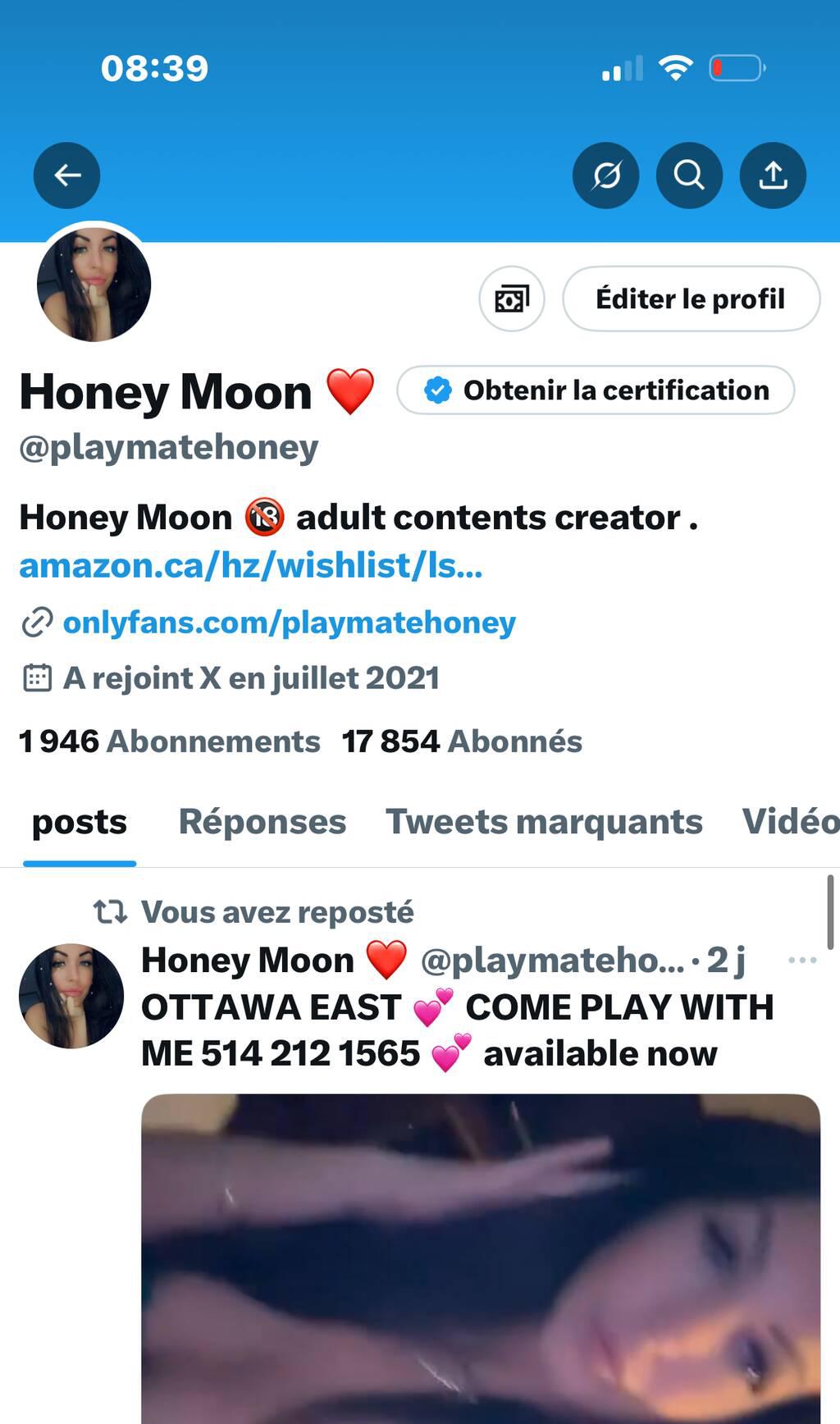Share this profile

click(773, 175)
